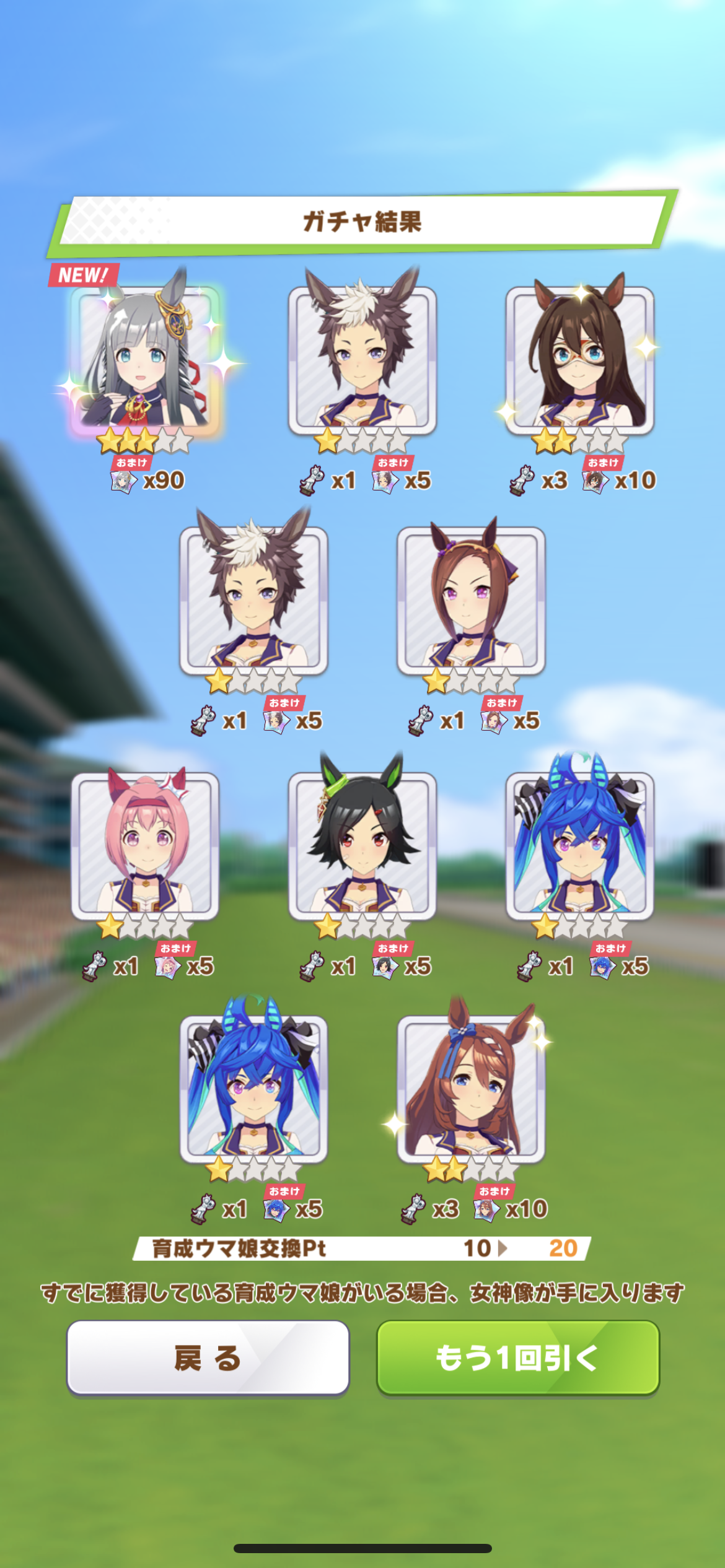This screenshot has width=725, height=1568.
Task: Open the two-star glasses character card
Action: tap(579, 359)
